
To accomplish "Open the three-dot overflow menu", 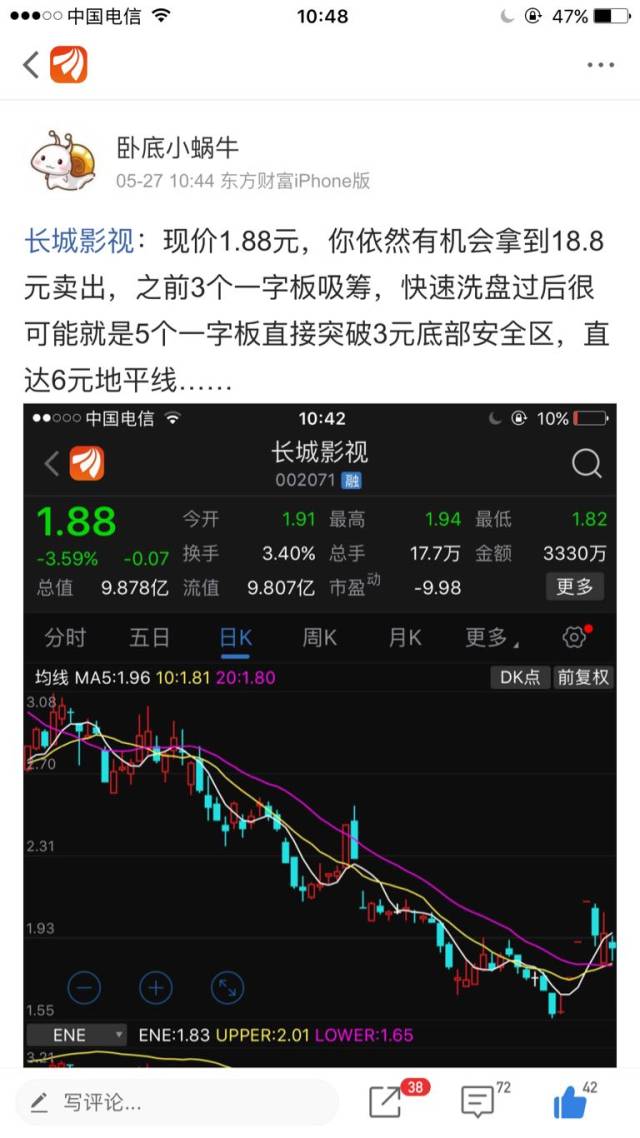I will tap(600, 66).
